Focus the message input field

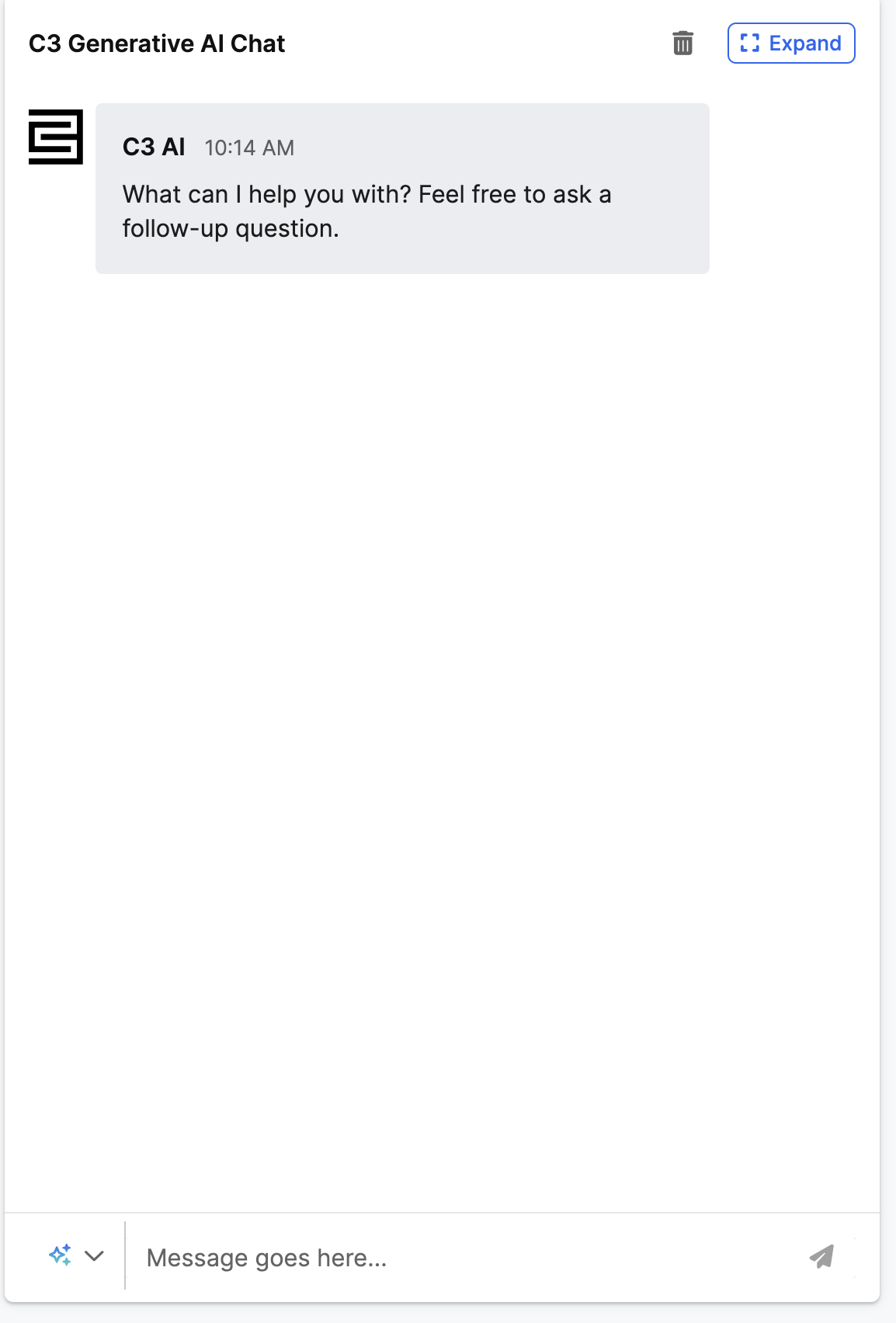point(466,1257)
